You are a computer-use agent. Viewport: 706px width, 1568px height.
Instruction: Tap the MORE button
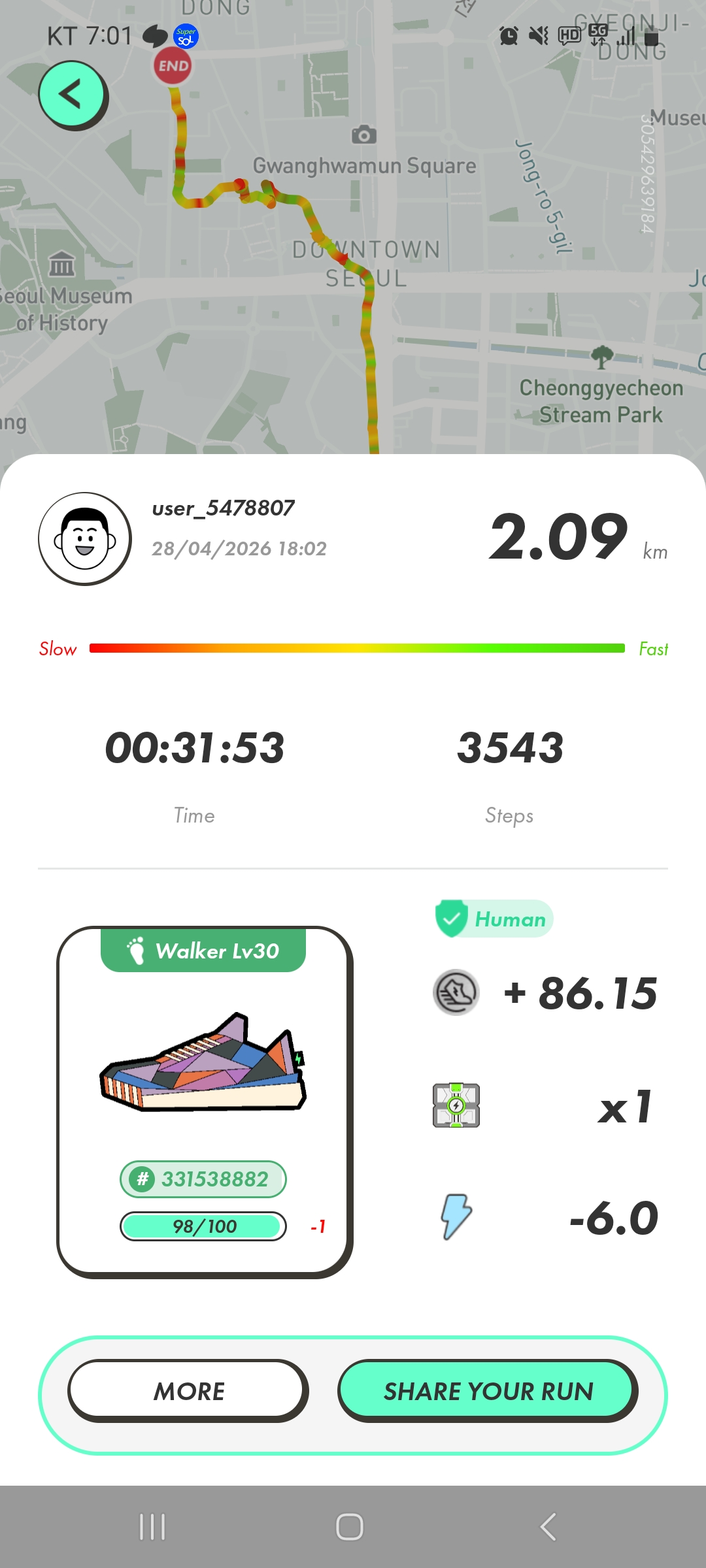click(x=188, y=1390)
